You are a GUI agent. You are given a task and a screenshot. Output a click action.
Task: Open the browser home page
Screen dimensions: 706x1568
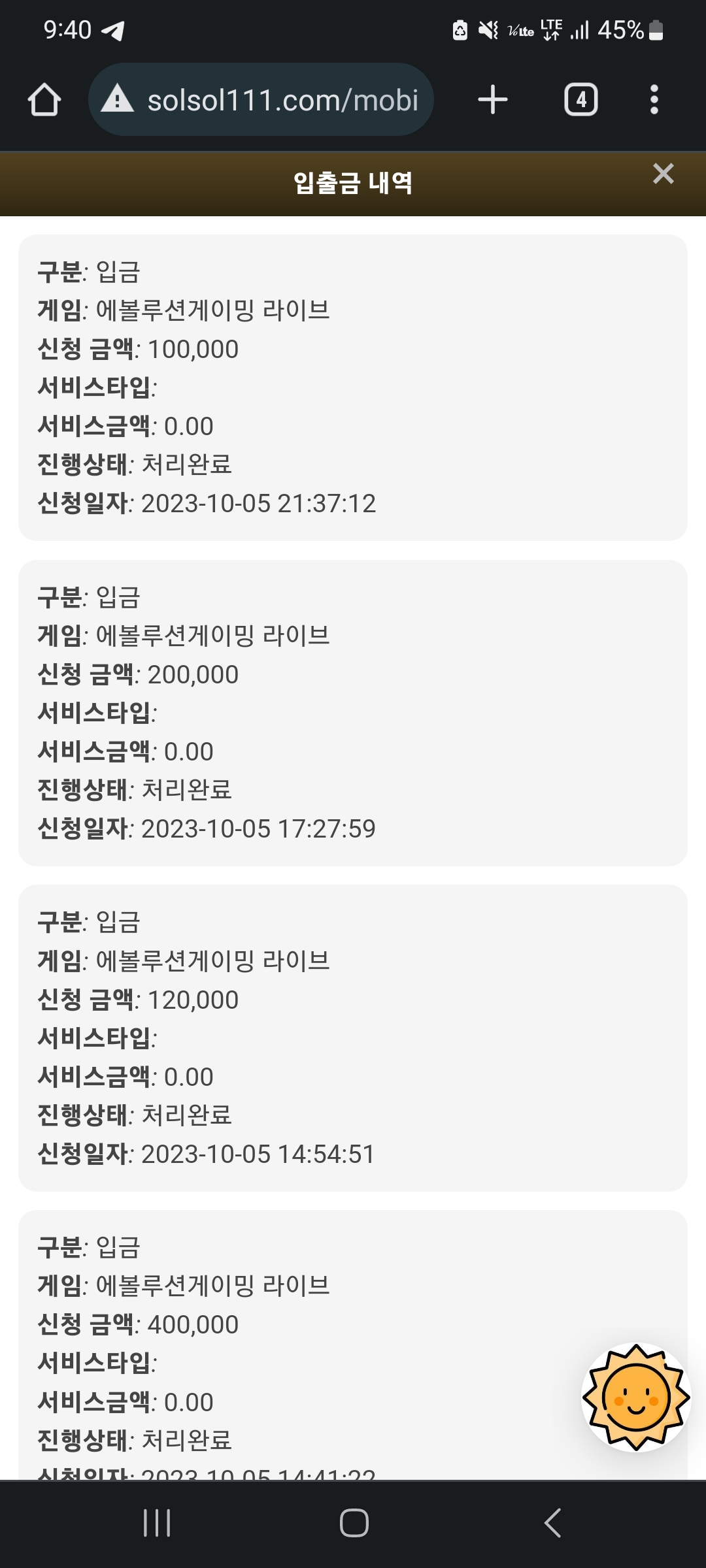44,100
